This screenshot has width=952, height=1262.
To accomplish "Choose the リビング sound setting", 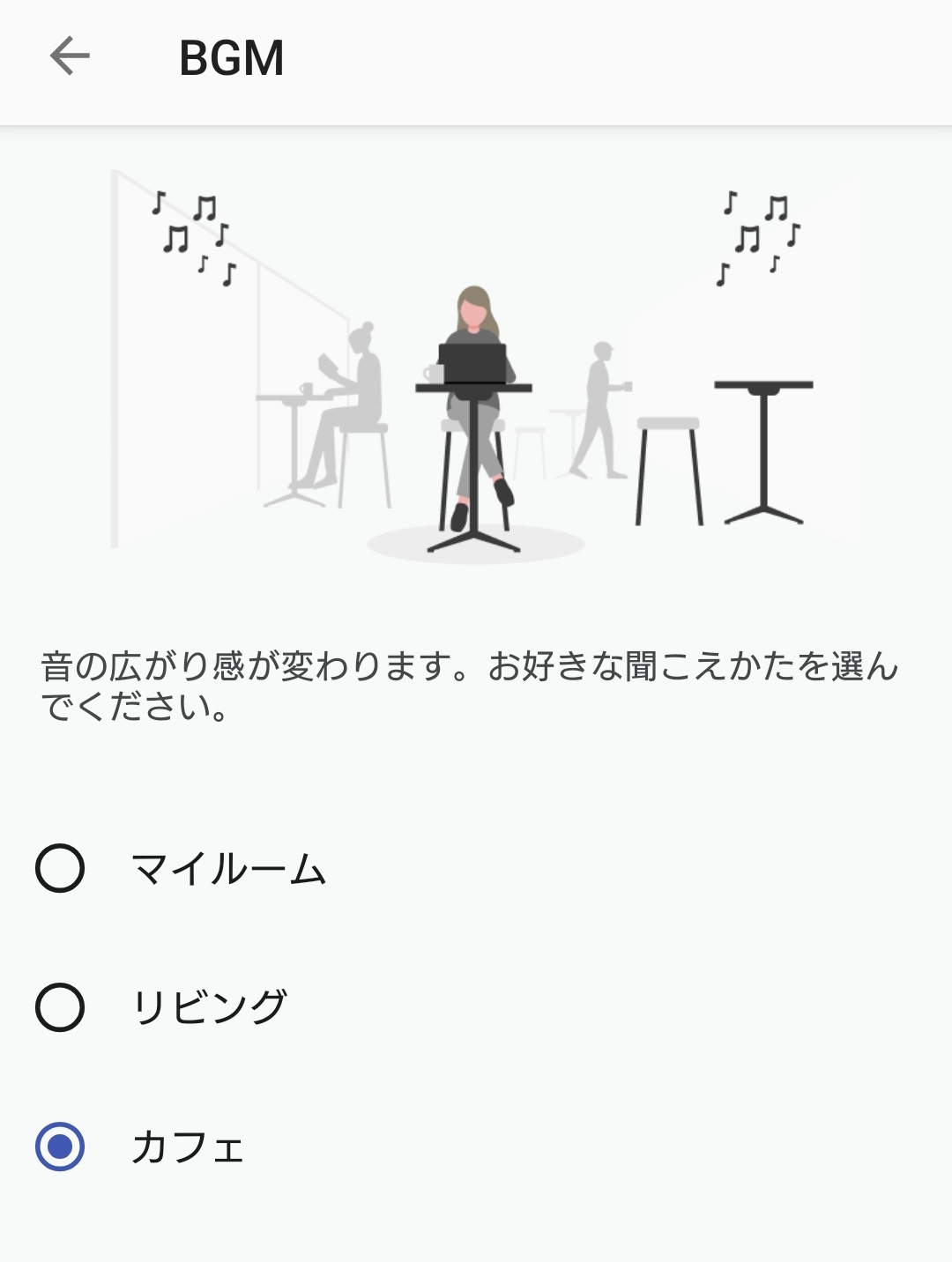I will tap(60, 1007).
